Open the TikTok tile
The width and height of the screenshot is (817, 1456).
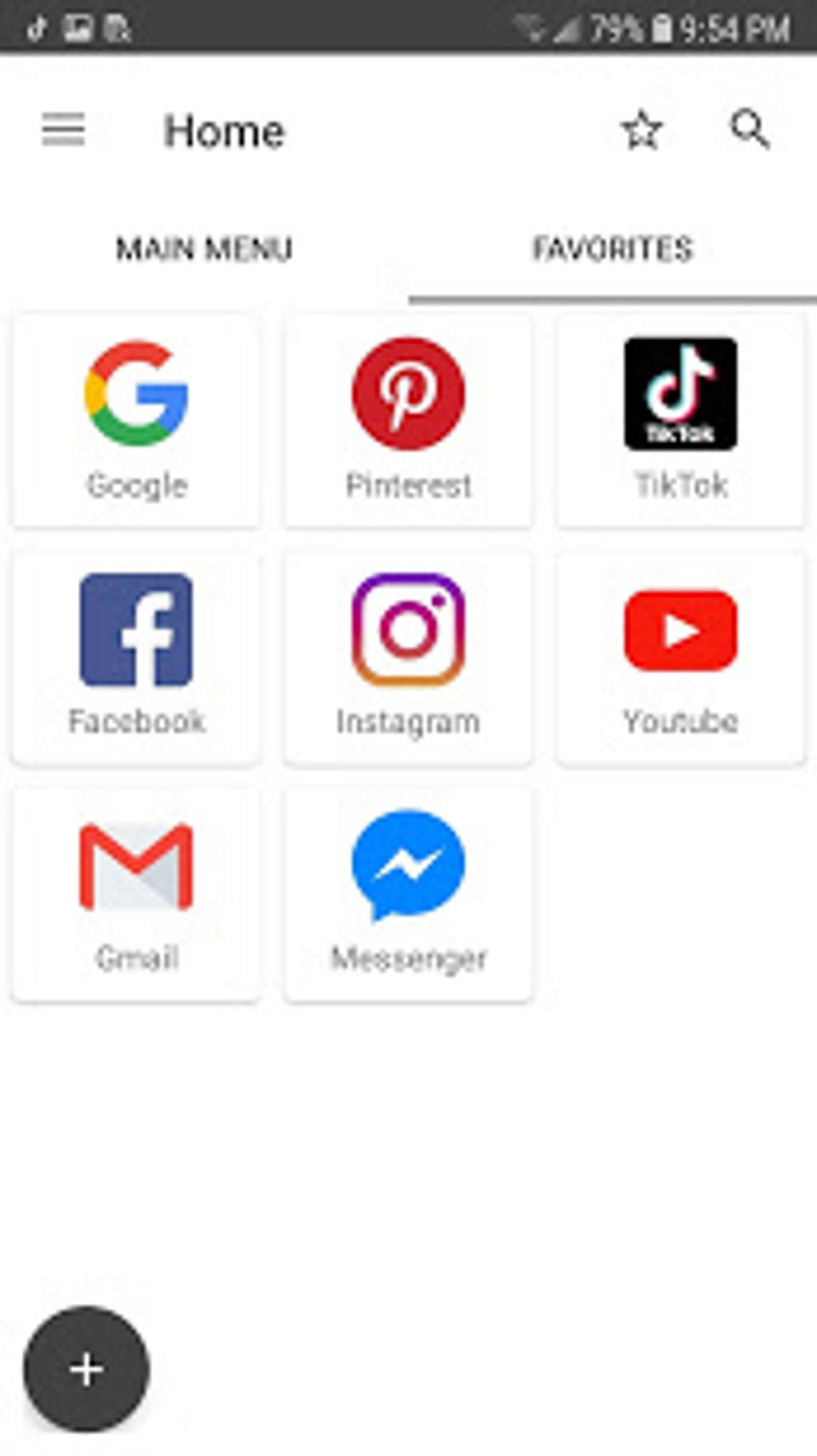[681, 421]
